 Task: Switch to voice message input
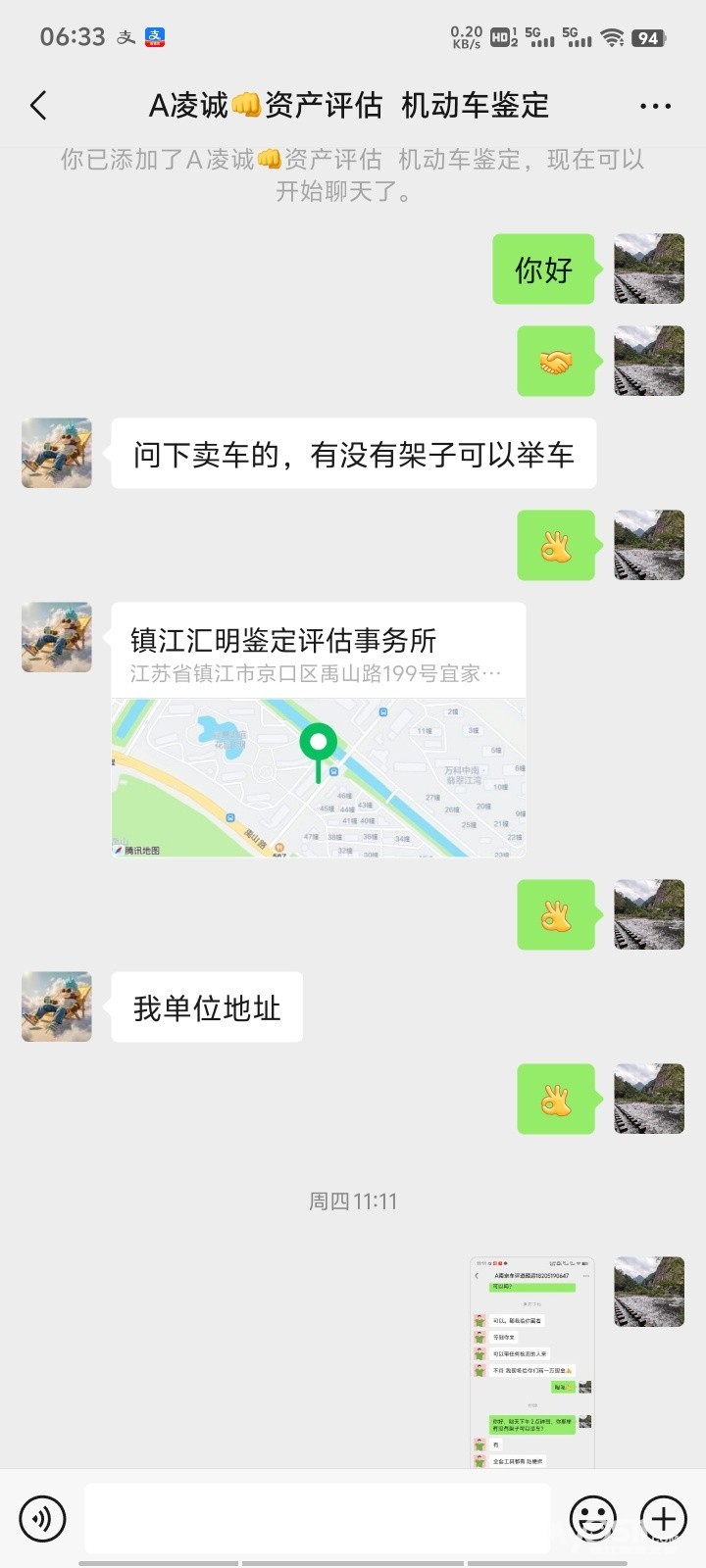click(x=42, y=1519)
